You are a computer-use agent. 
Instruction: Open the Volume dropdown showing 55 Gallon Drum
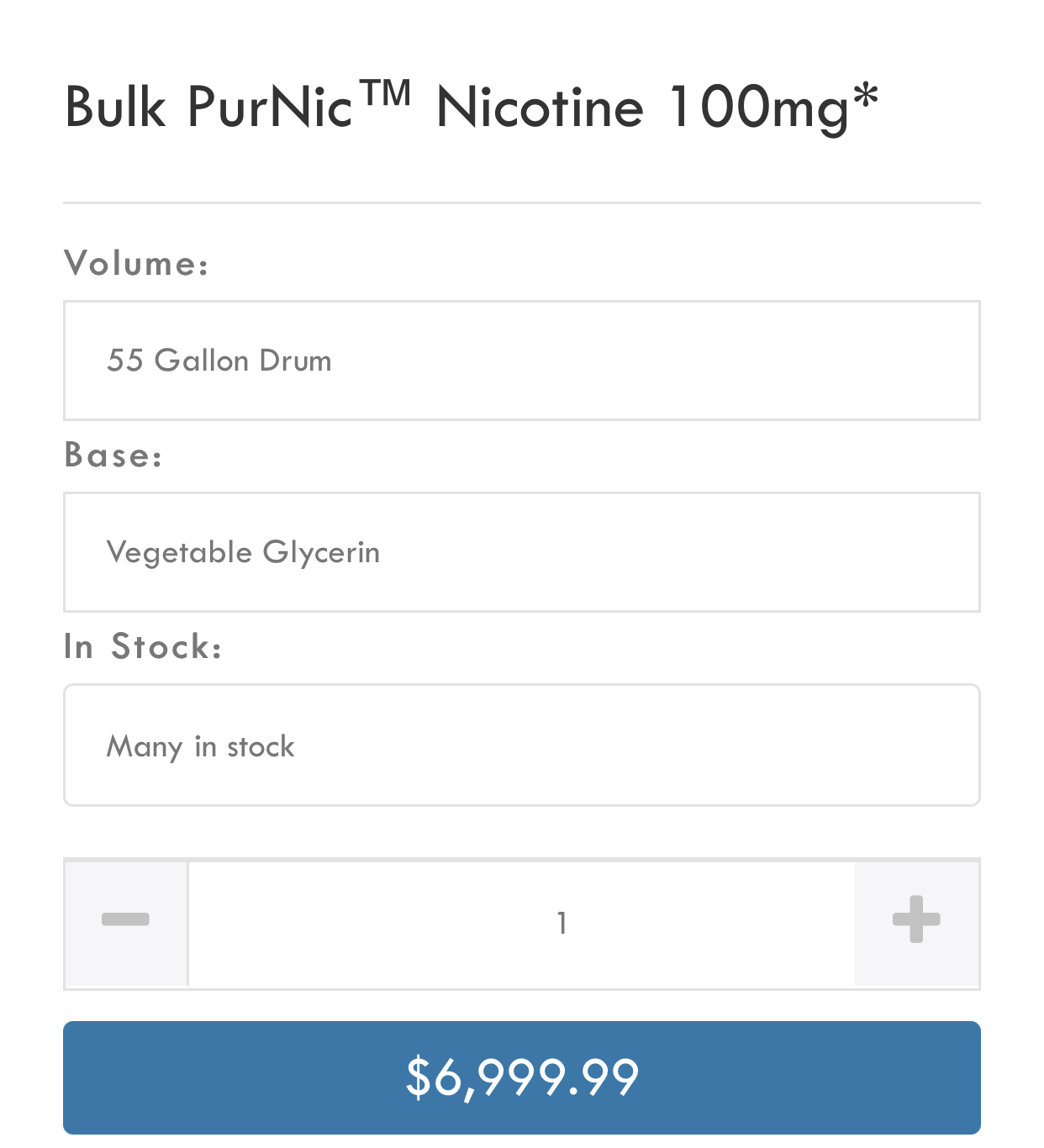click(x=521, y=361)
